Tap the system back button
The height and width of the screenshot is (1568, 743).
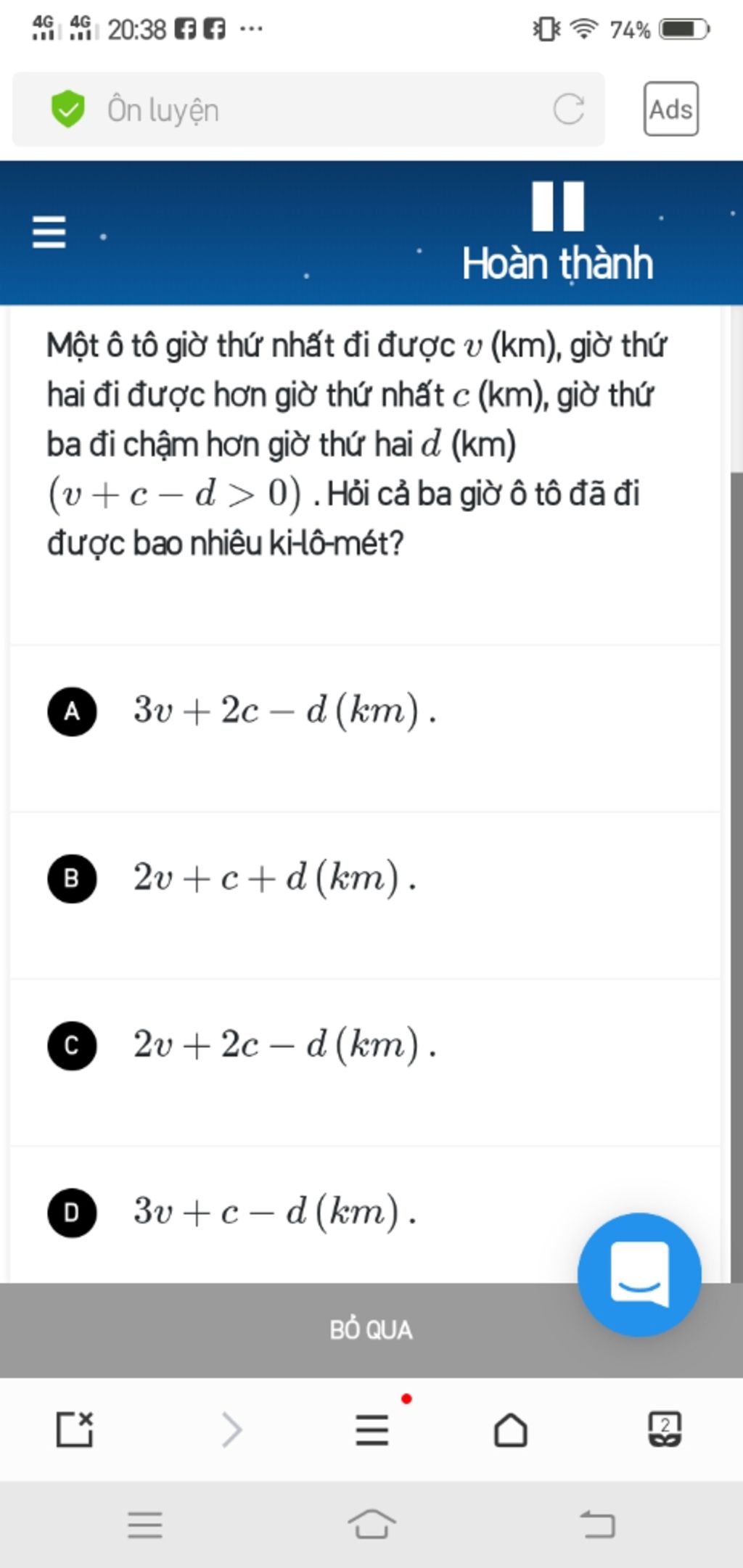click(x=597, y=1524)
